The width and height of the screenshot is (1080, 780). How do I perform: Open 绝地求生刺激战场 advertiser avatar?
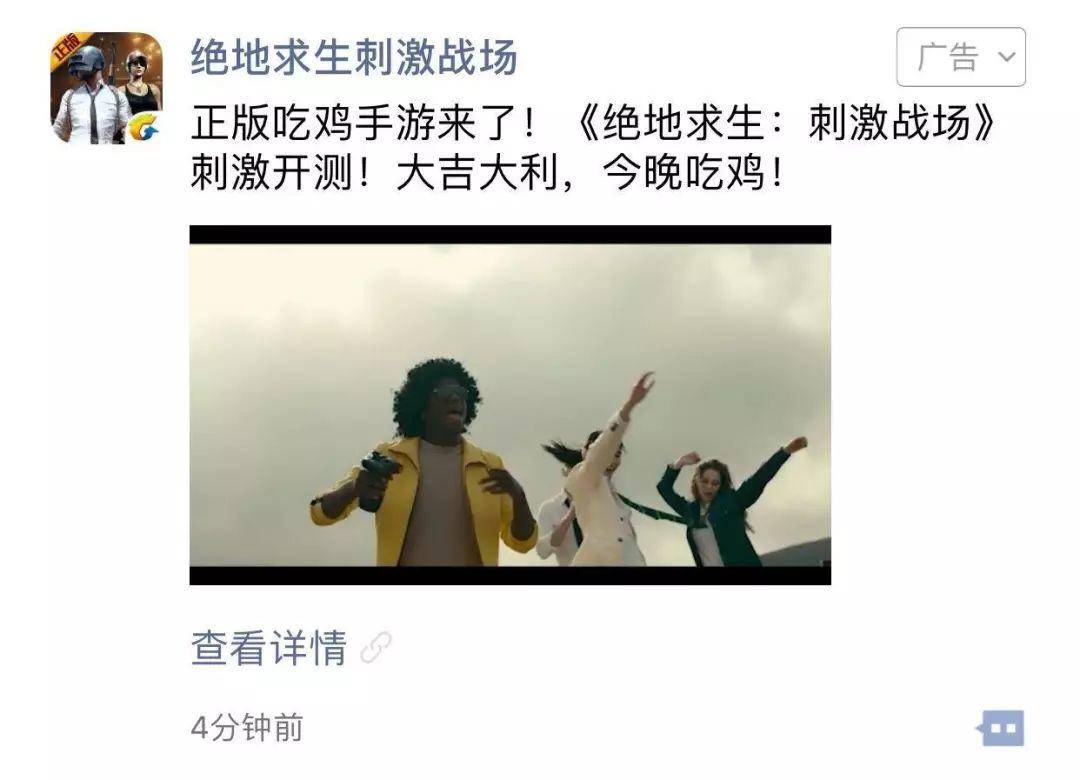[x=106, y=88]
